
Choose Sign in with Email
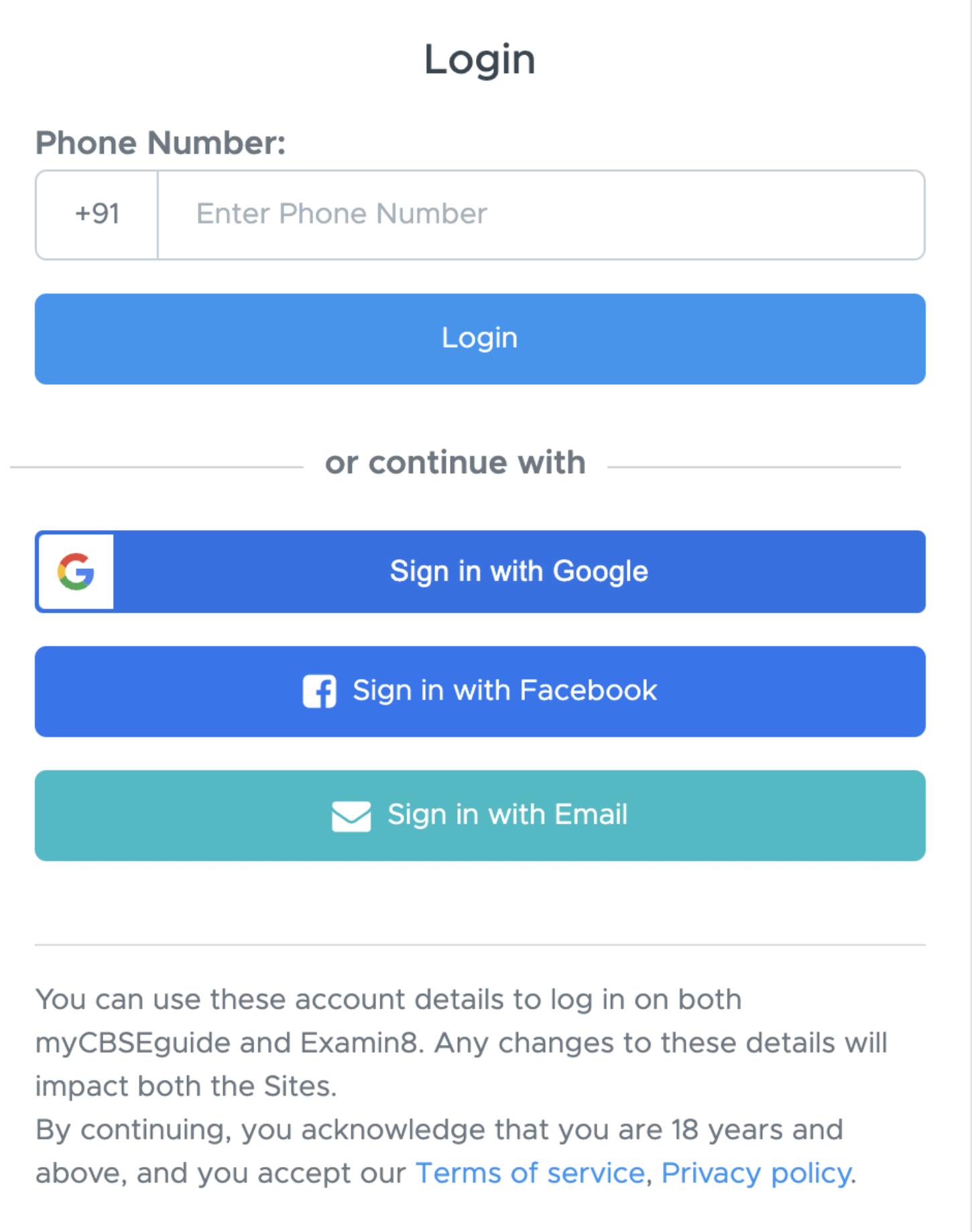480,815
